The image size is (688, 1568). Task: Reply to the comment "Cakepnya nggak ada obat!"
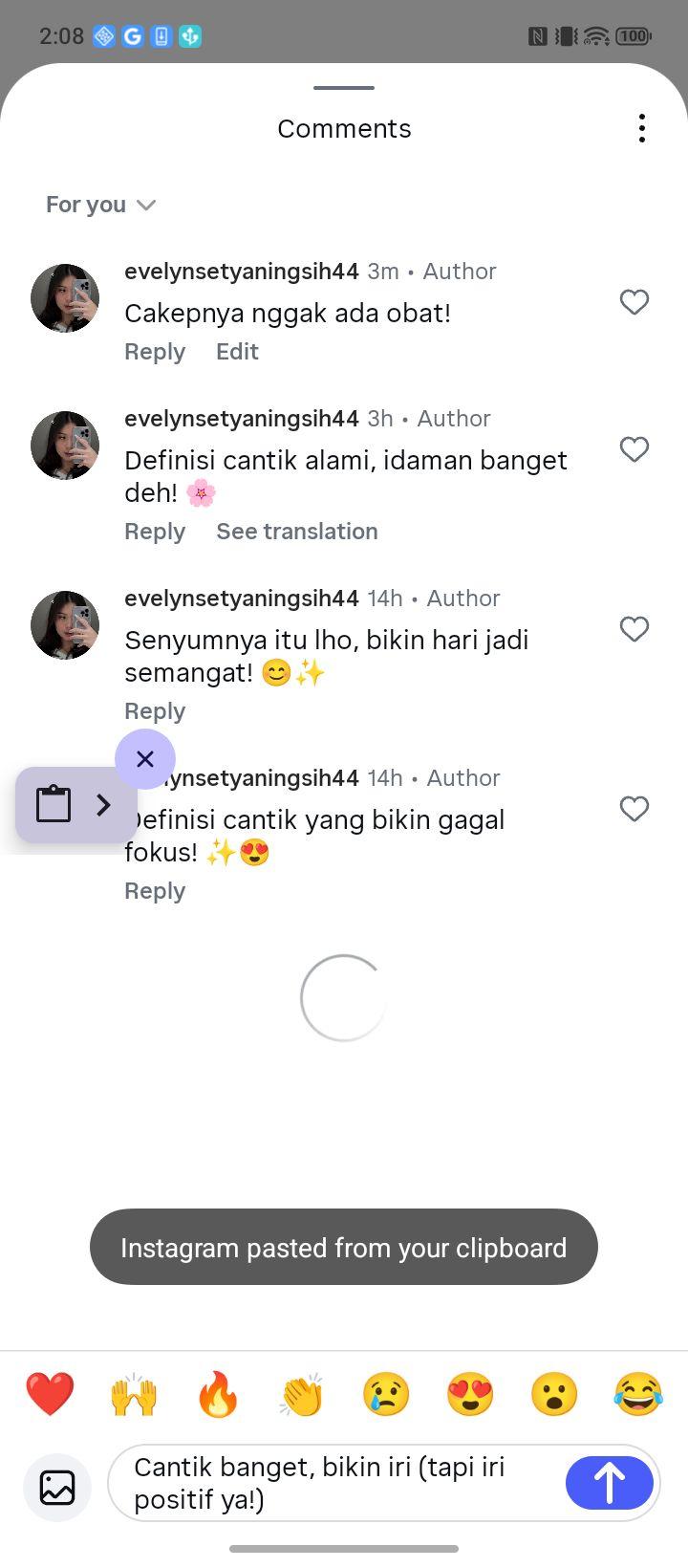155,352
